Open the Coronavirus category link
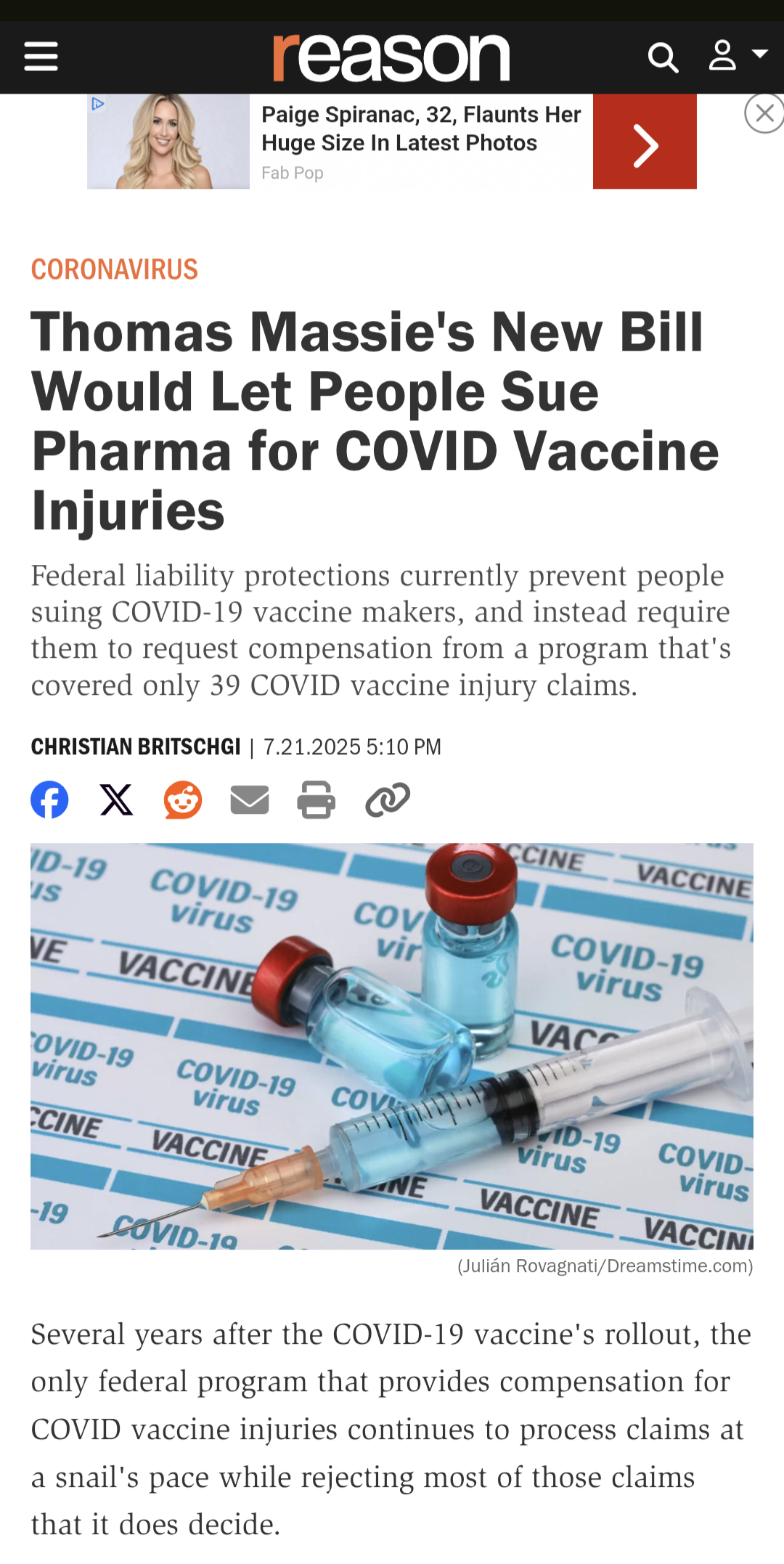This screenshot has width=784, height=1564. click(114, 269)
